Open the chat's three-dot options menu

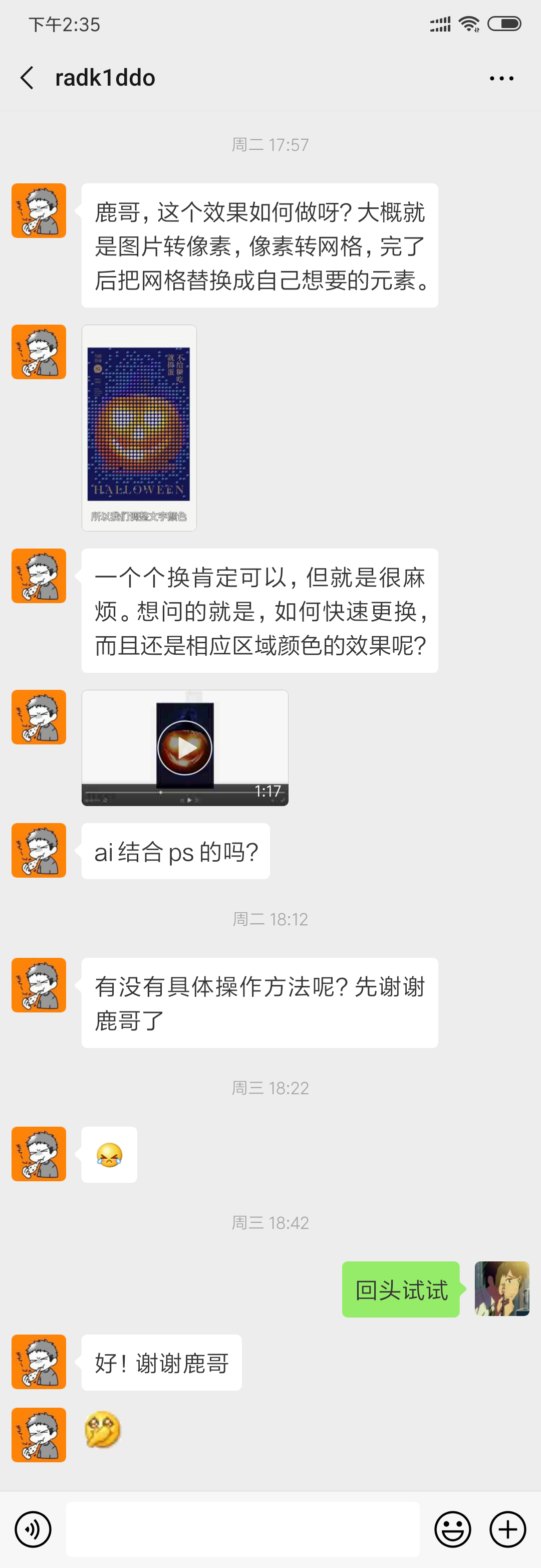[501, 79]
